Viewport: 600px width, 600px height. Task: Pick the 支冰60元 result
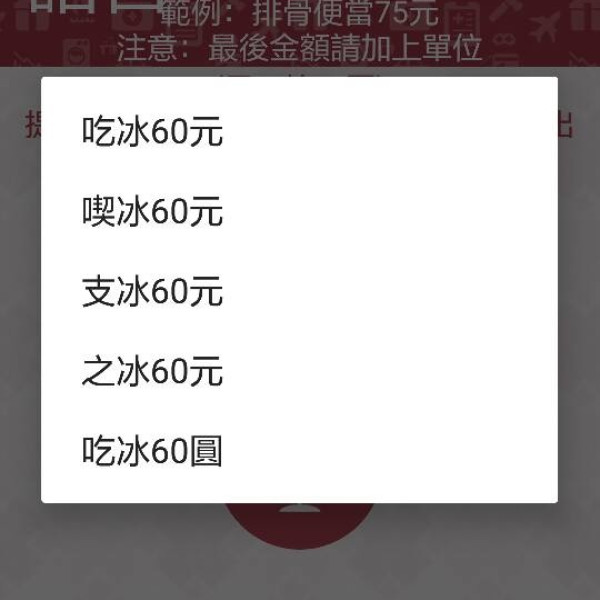point(152,292)
